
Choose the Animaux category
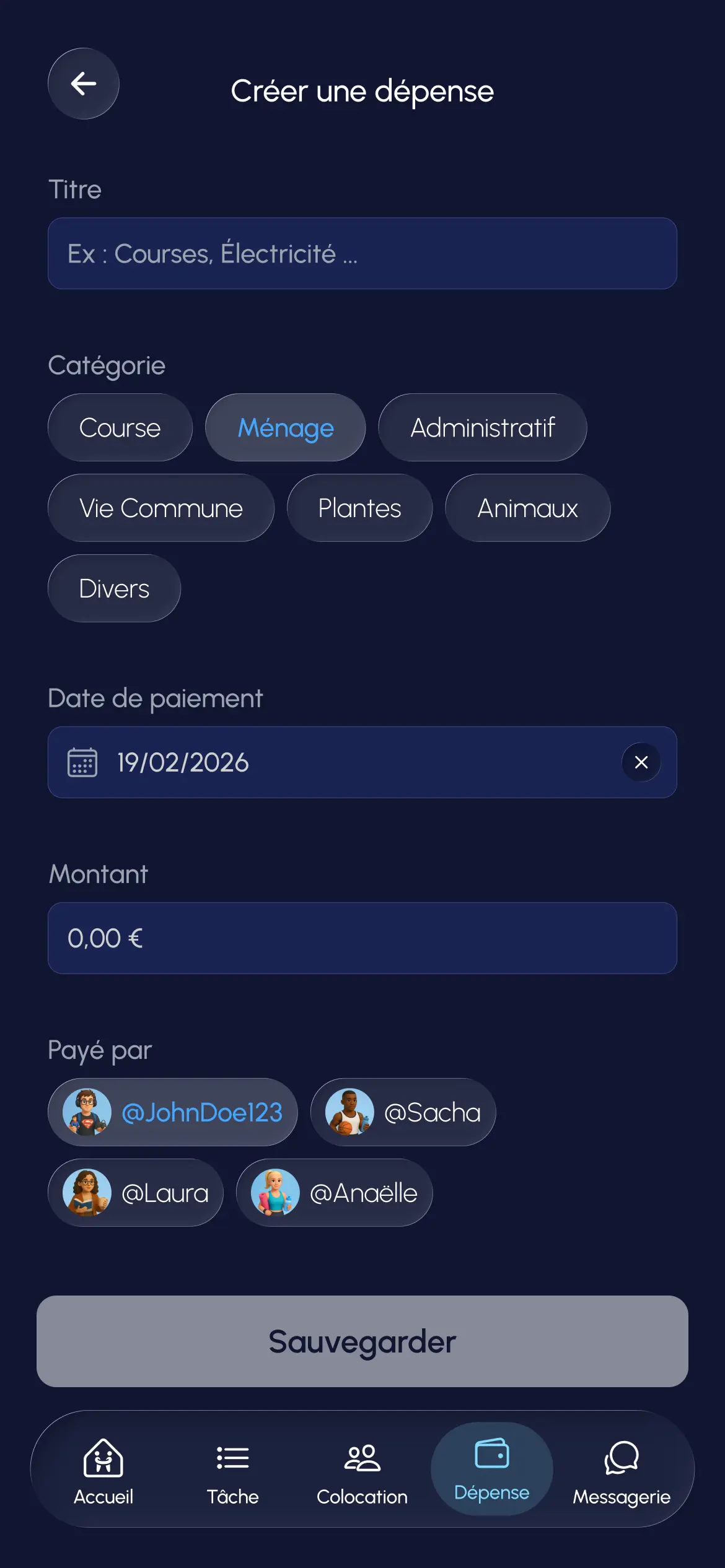click(x=527, y=508)
